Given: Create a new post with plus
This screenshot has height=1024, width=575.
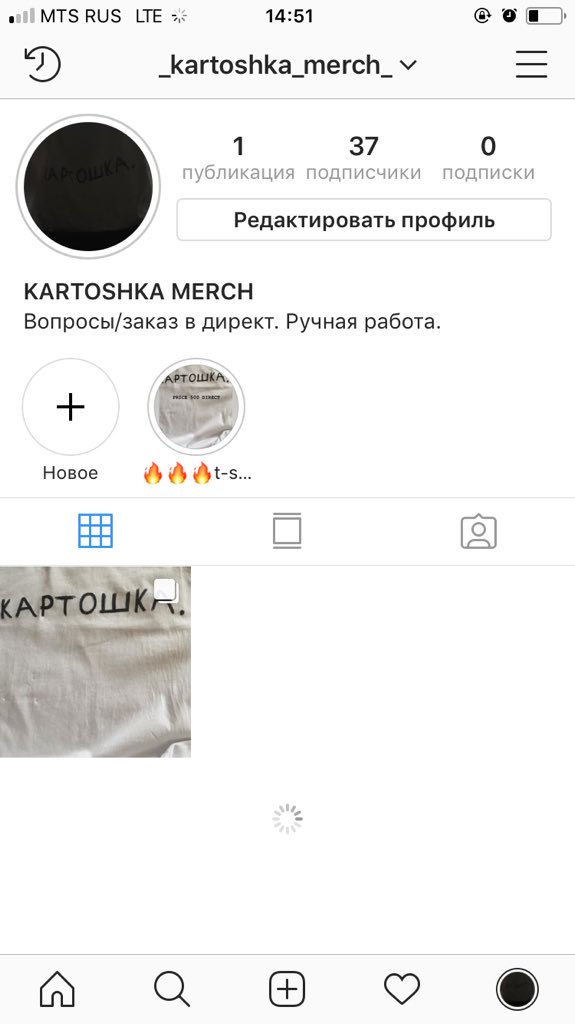Looking at the screenshot, I should (x=287, y=989).
